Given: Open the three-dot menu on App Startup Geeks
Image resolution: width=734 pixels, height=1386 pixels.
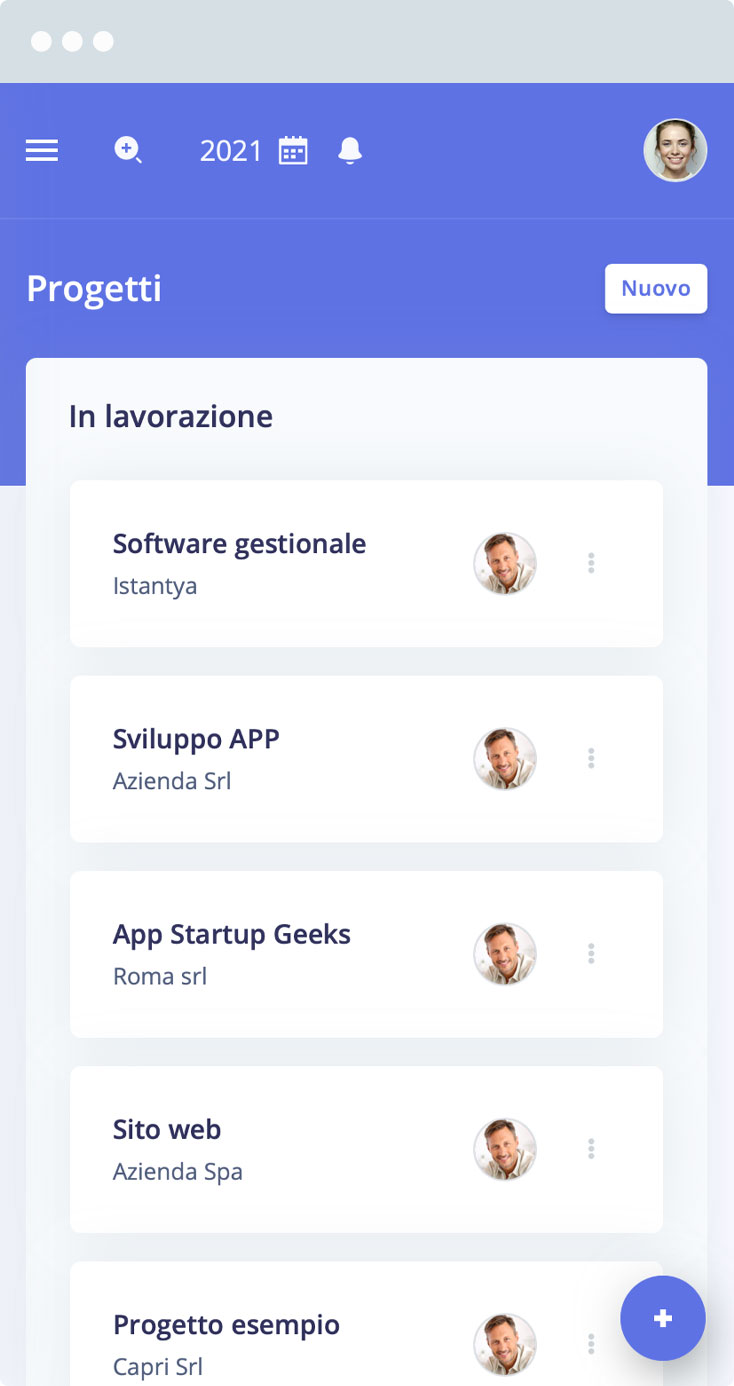Looking at the screenshot, I should point(591,954).
